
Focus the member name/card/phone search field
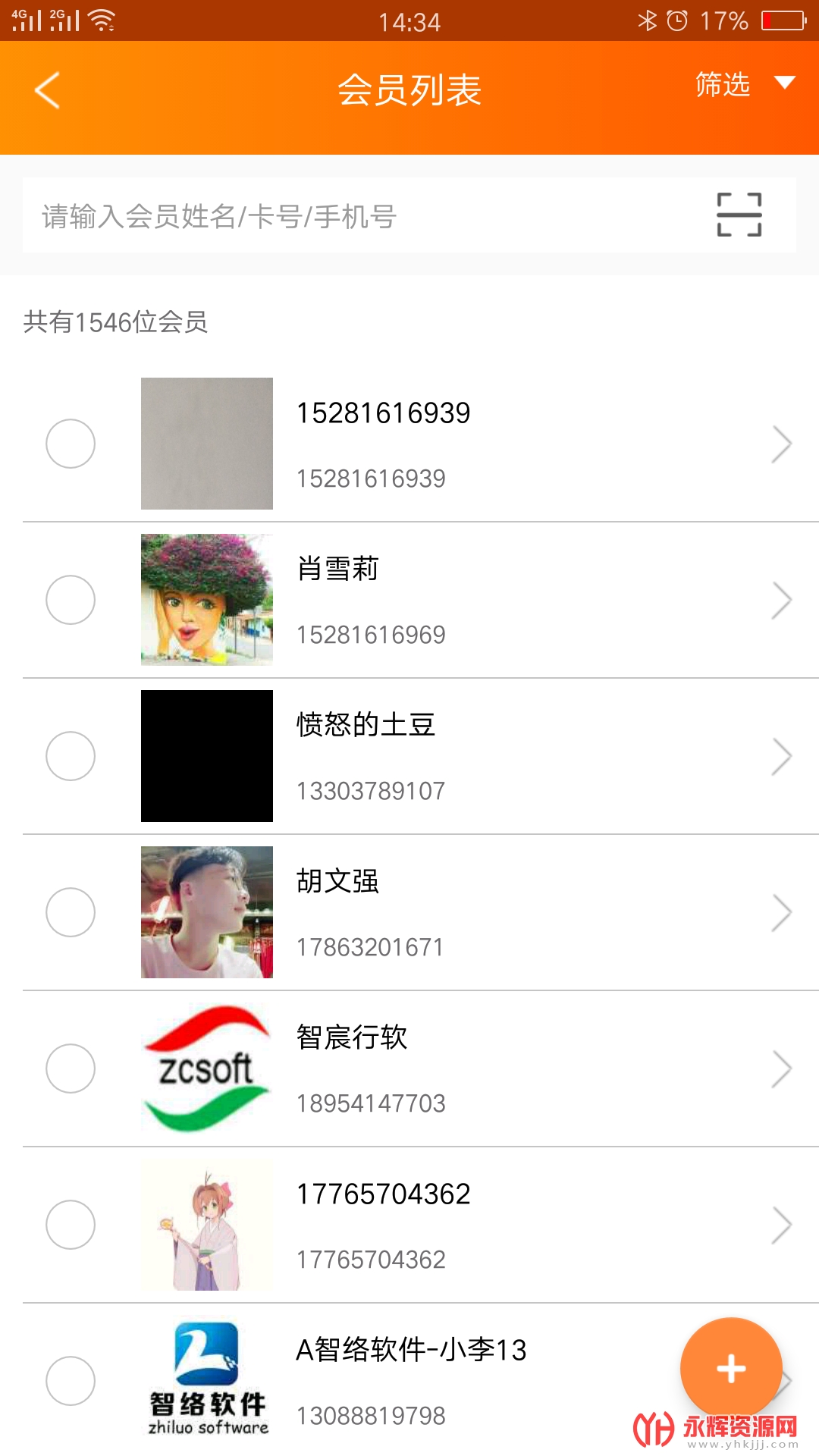tap(364, 216)
